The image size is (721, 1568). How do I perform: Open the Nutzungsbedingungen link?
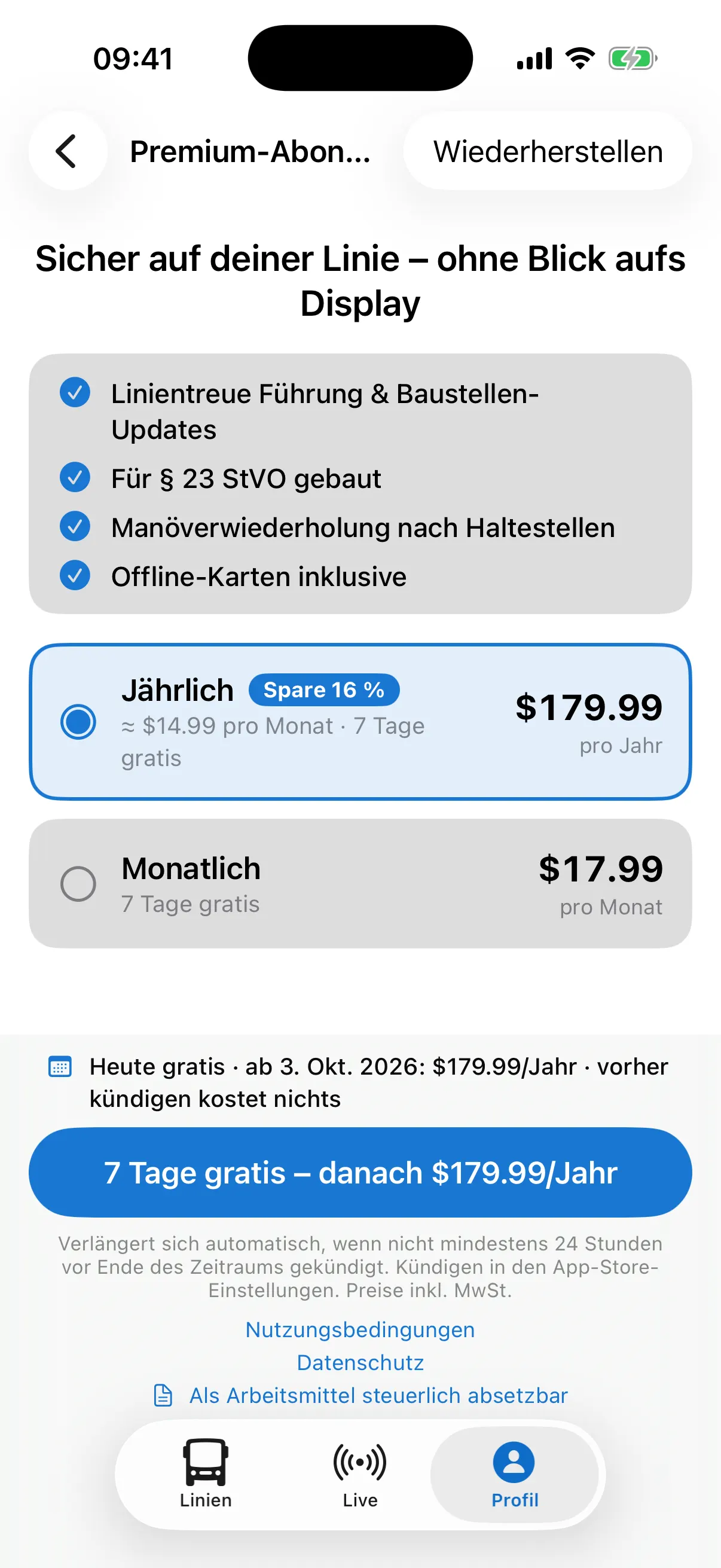coord(360,1329)
